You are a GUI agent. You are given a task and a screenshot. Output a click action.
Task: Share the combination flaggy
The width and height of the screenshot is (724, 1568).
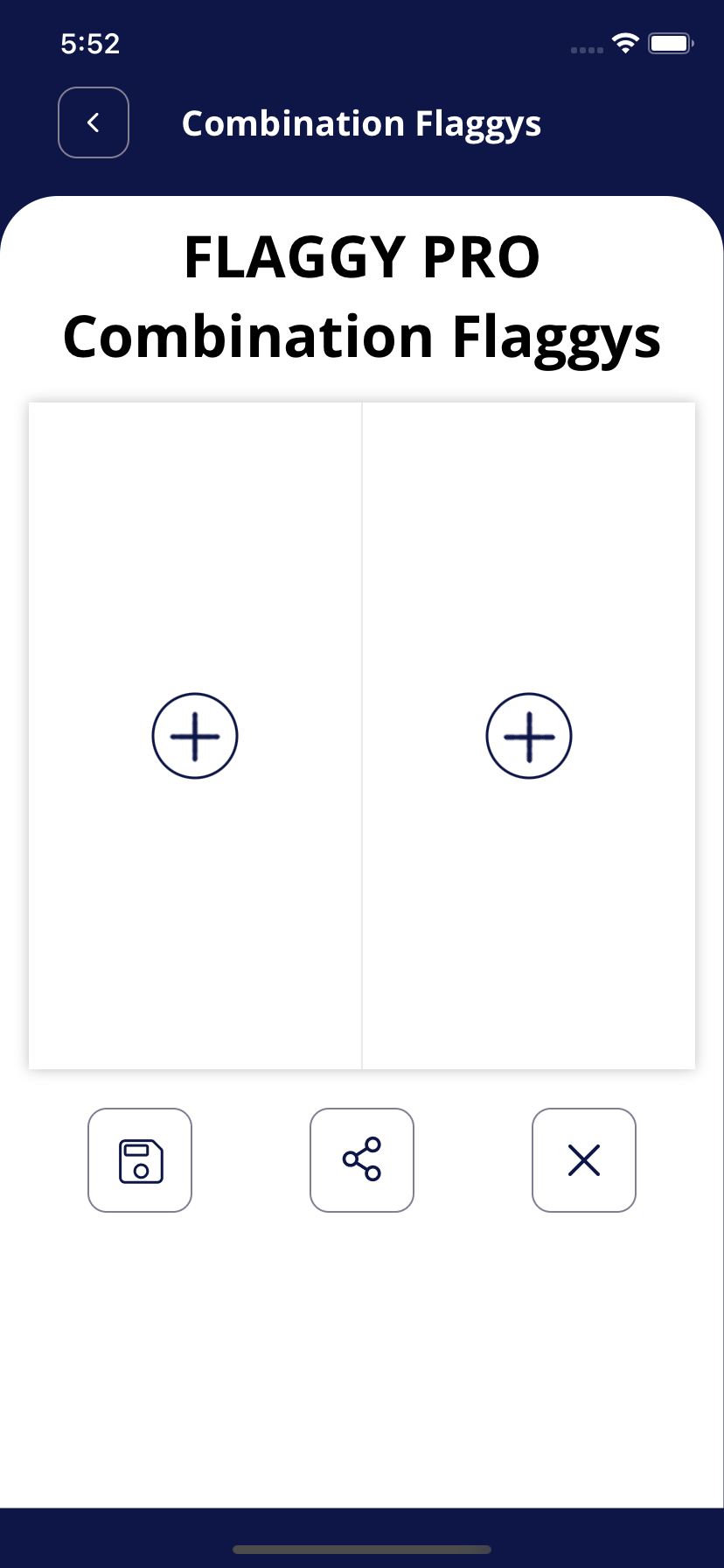[362, 1160]
